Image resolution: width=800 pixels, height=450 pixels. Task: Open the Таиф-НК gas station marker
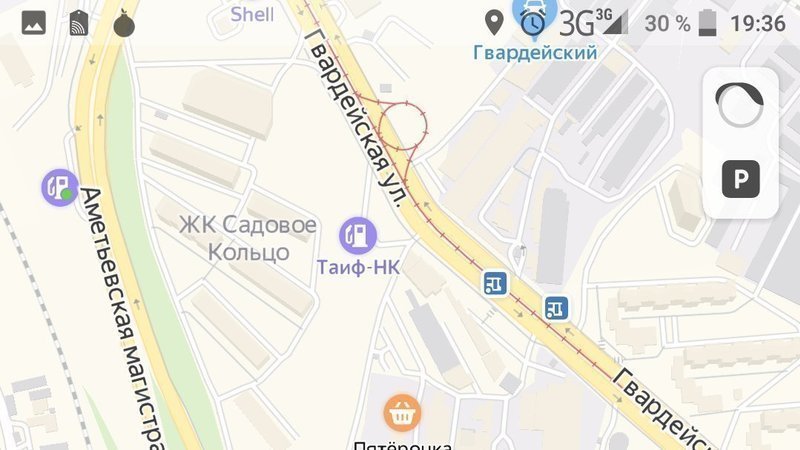357,236
